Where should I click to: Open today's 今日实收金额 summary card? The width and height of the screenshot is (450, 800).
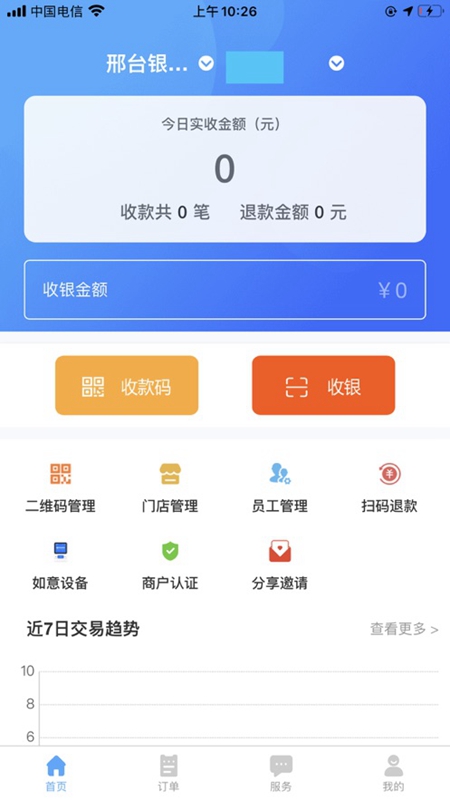pyautogui.click(x=225, y=169)
